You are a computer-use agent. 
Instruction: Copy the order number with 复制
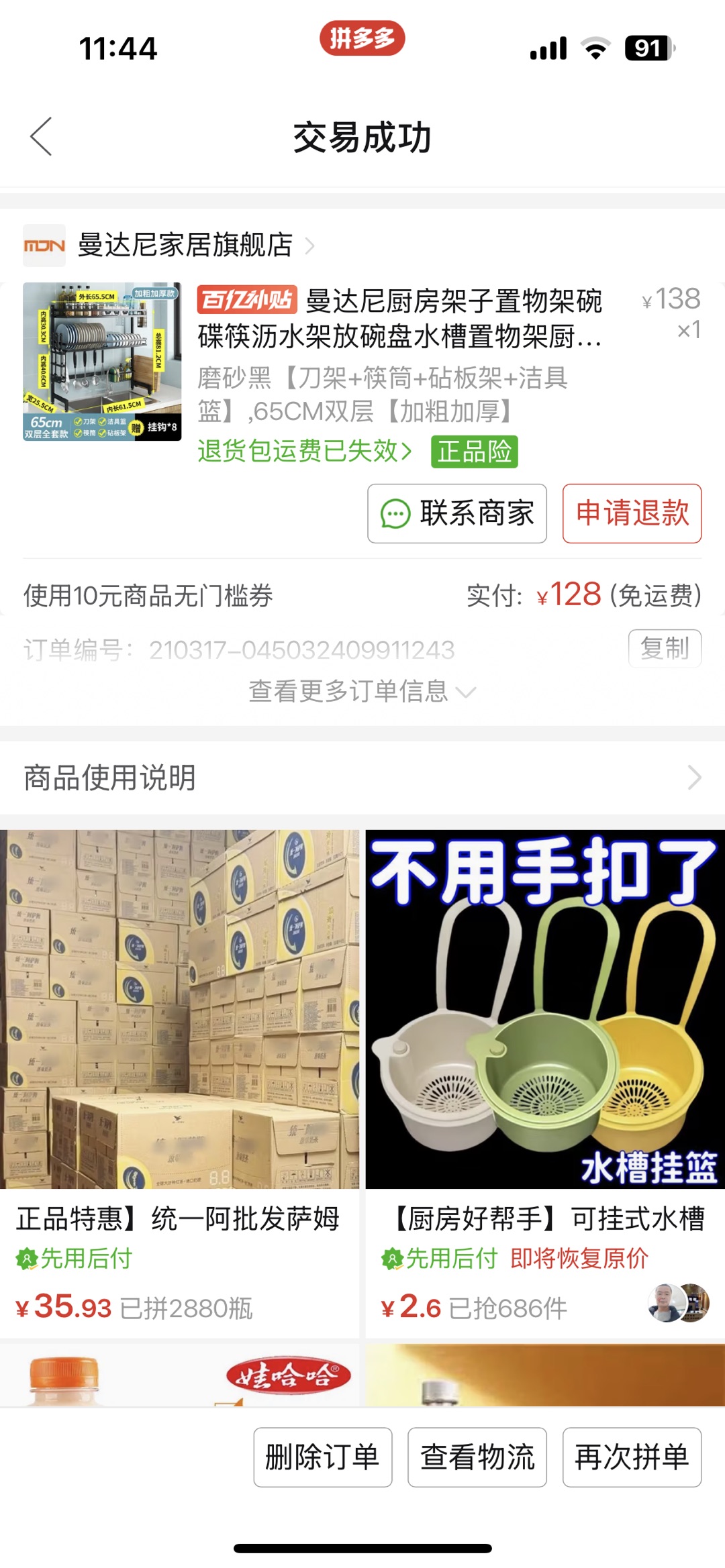pos(665,648)
